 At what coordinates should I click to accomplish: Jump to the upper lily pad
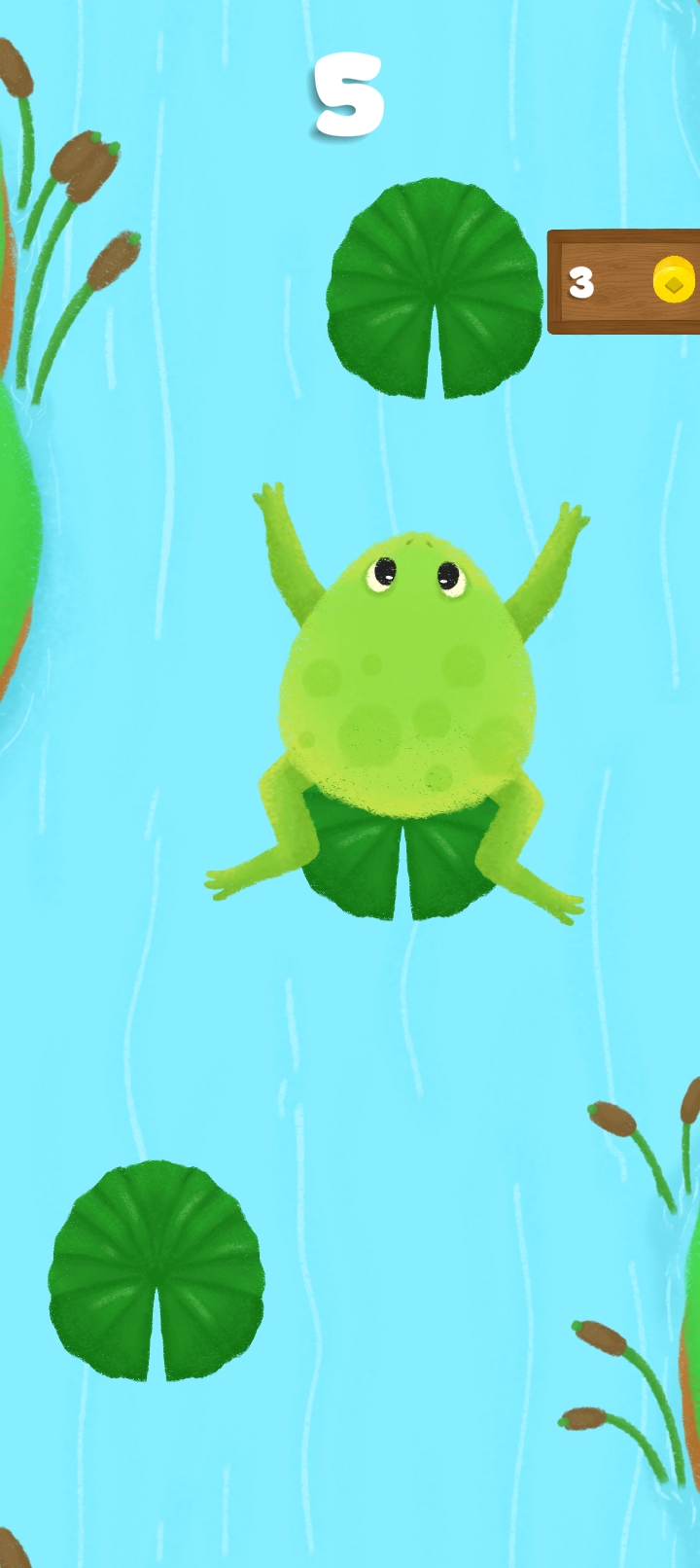tap(434, 288)
